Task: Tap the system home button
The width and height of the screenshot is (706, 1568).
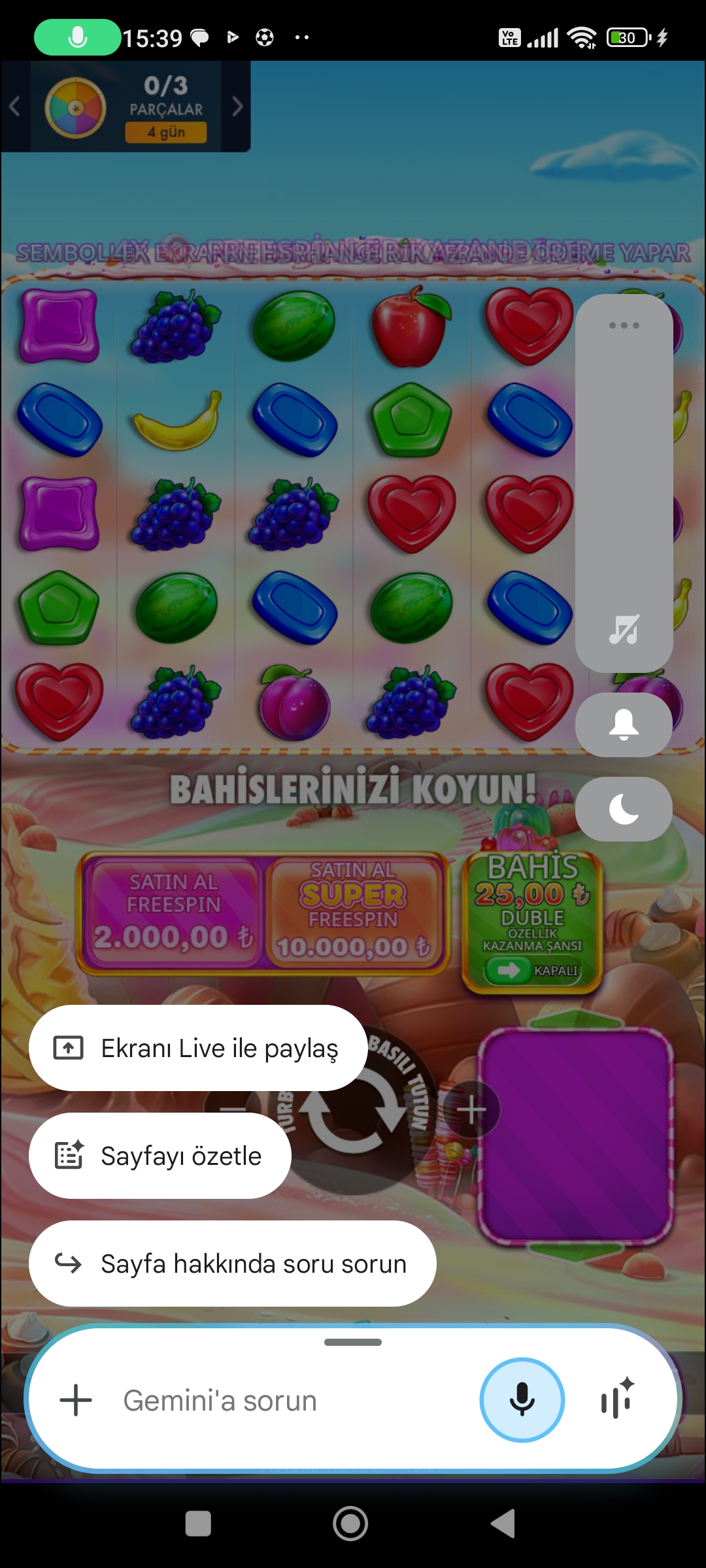Action: [350, 1524]
